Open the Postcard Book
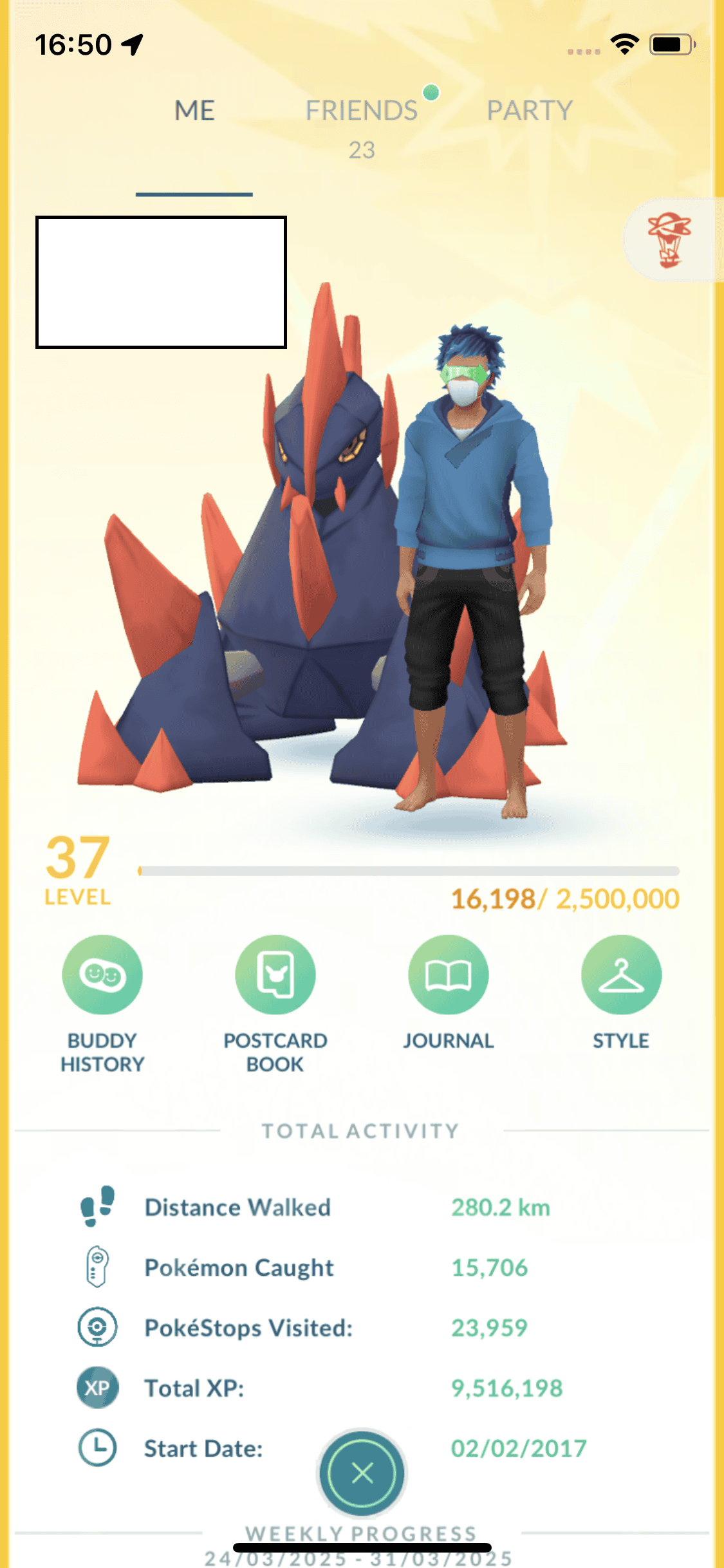This screenshot has width=724, height=1568. pyautogui.click(x=275, y=975)
